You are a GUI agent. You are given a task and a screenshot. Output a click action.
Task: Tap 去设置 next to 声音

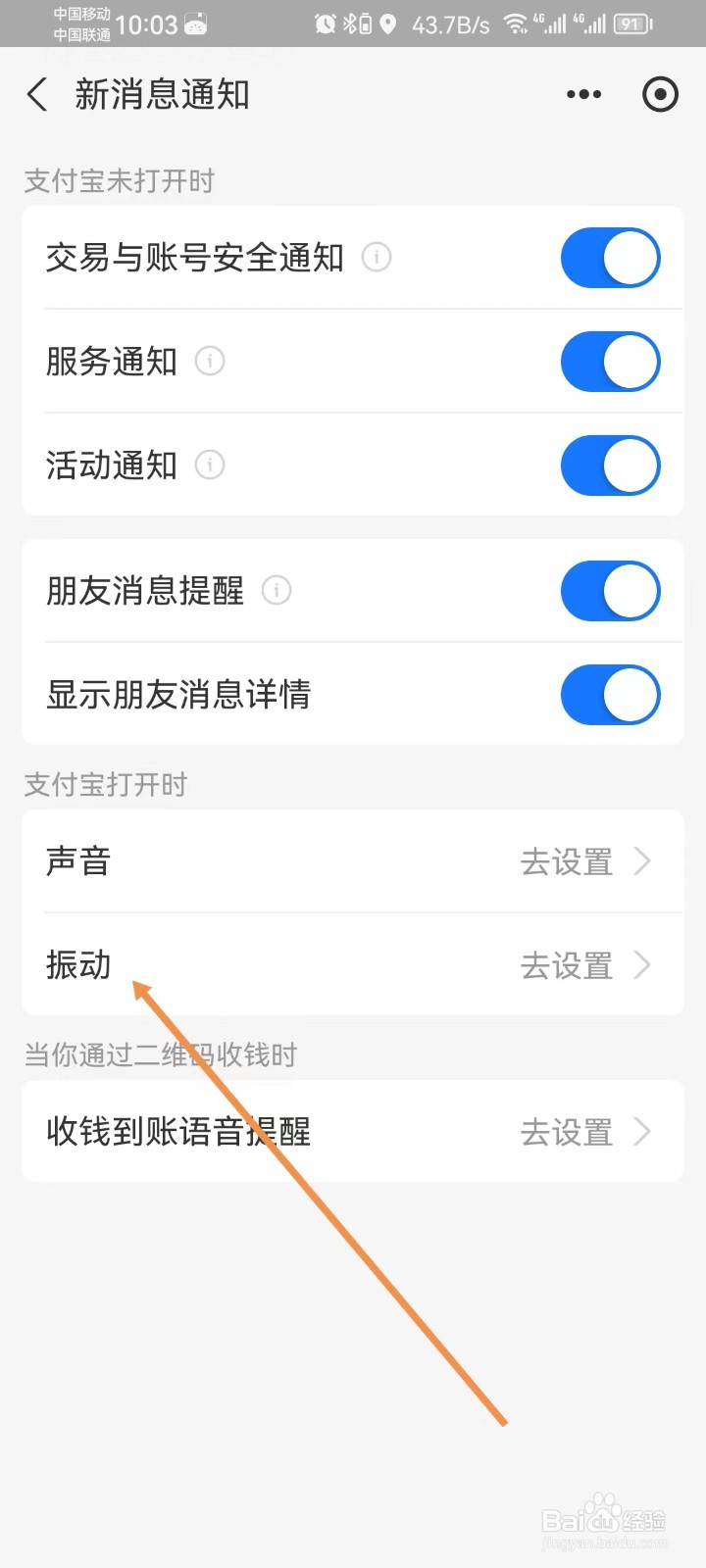(x=566, y=861)
